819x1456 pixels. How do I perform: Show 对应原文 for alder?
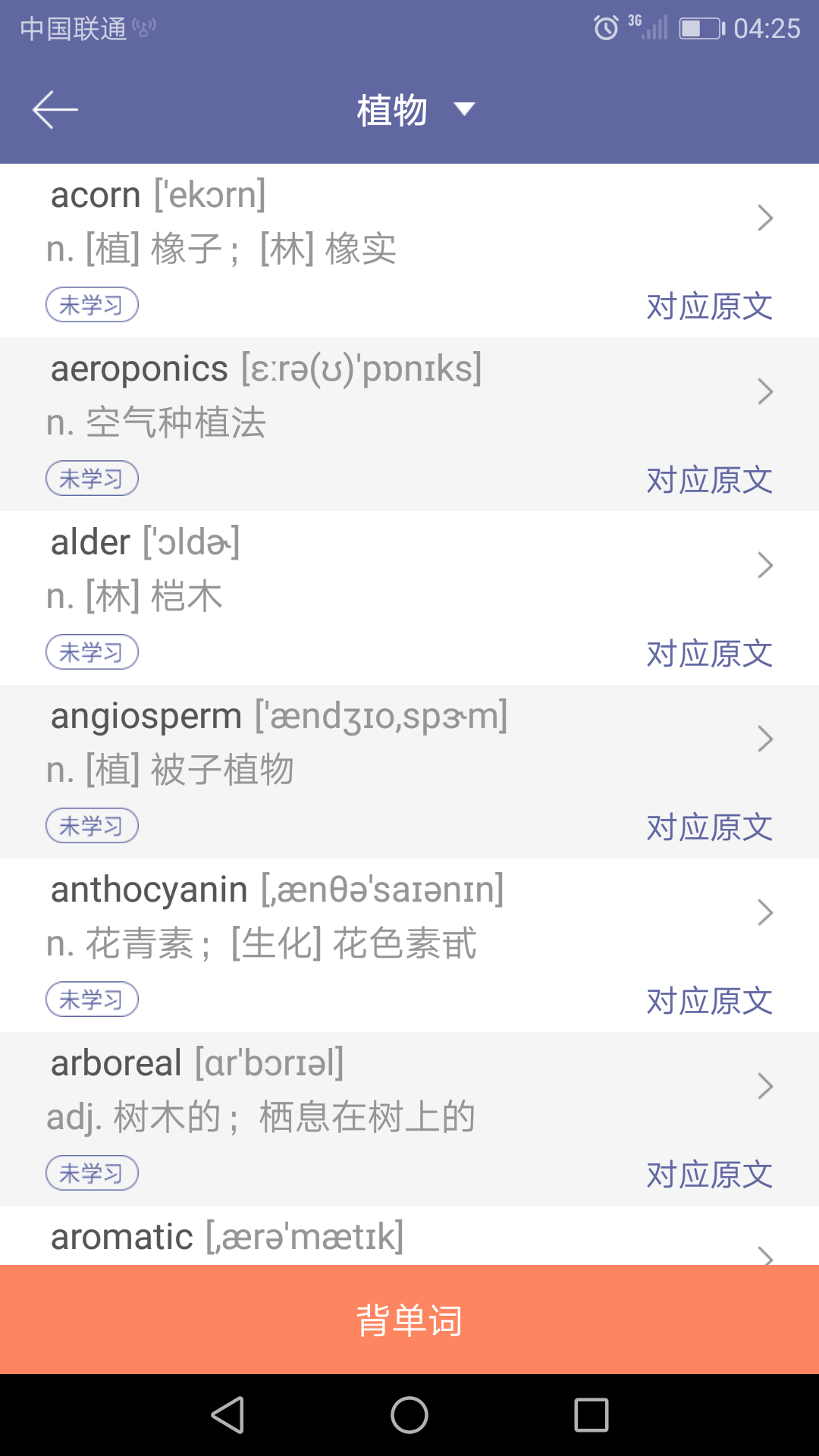[x=709, y=654]
